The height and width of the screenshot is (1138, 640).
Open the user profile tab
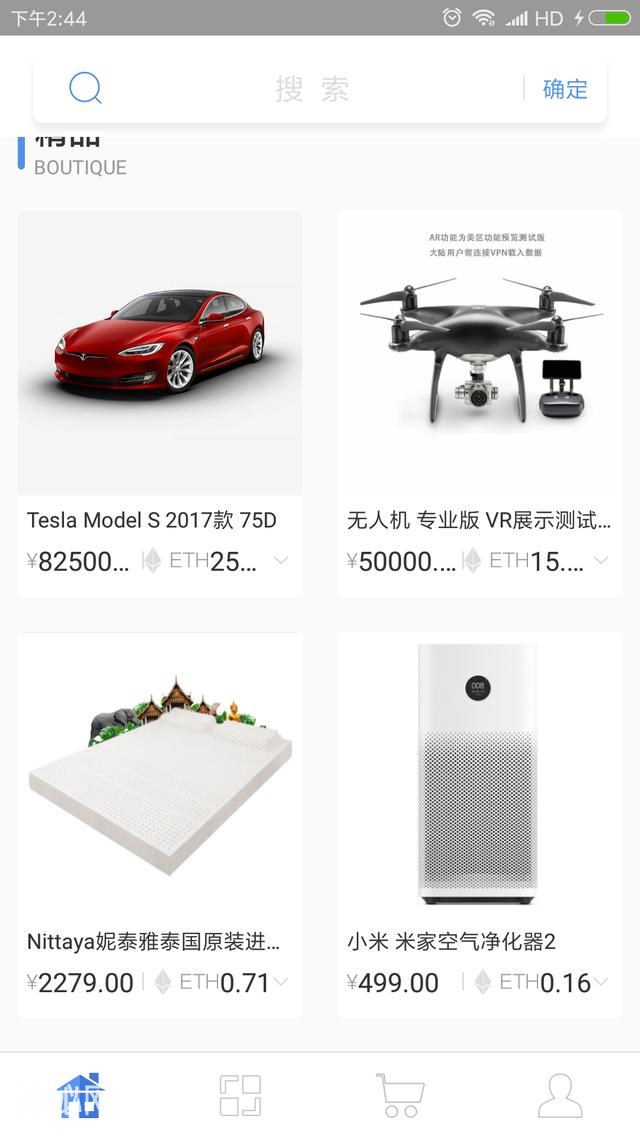[x=560, y=1096]
